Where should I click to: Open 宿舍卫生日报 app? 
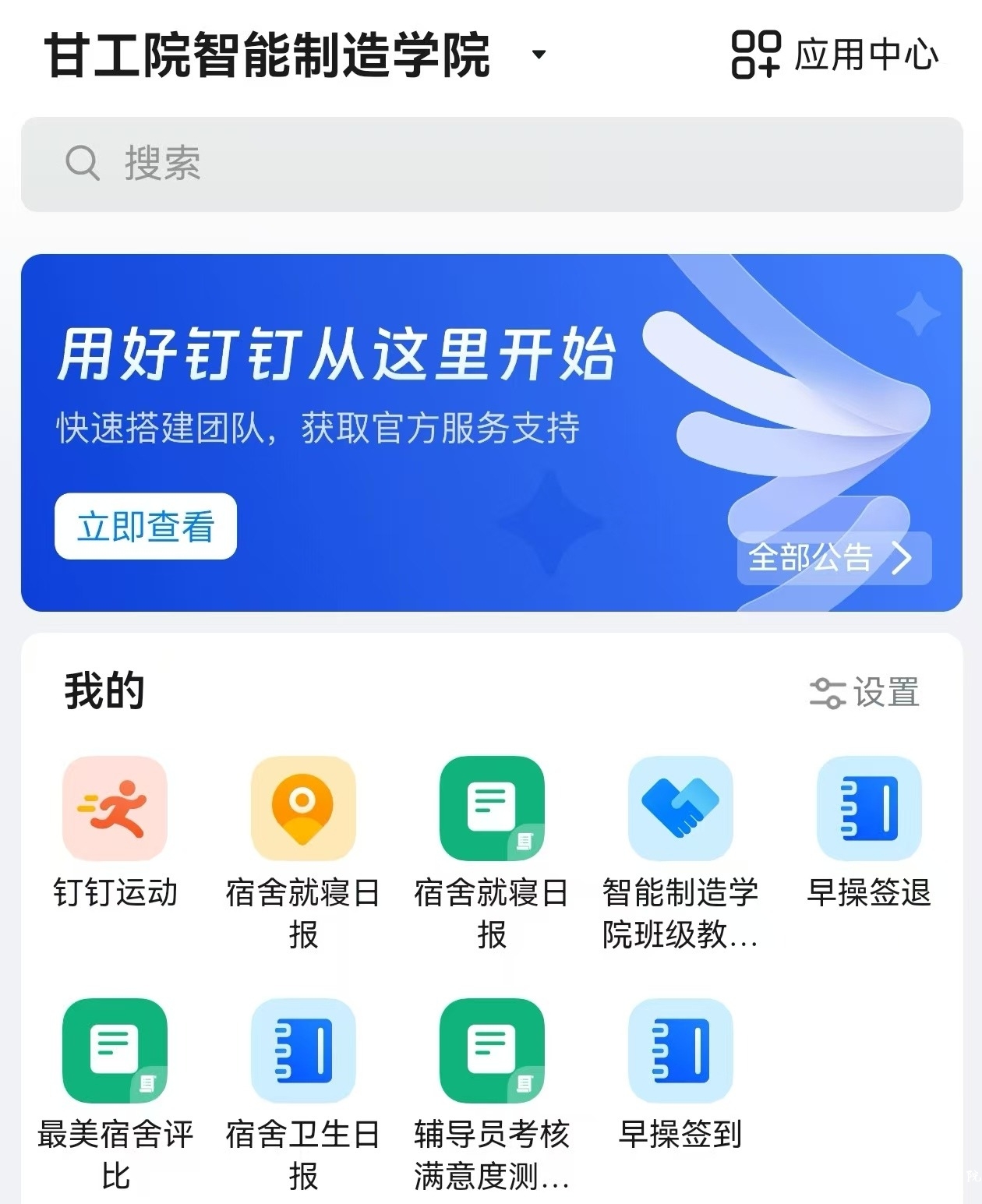[x=303, y=1050]
